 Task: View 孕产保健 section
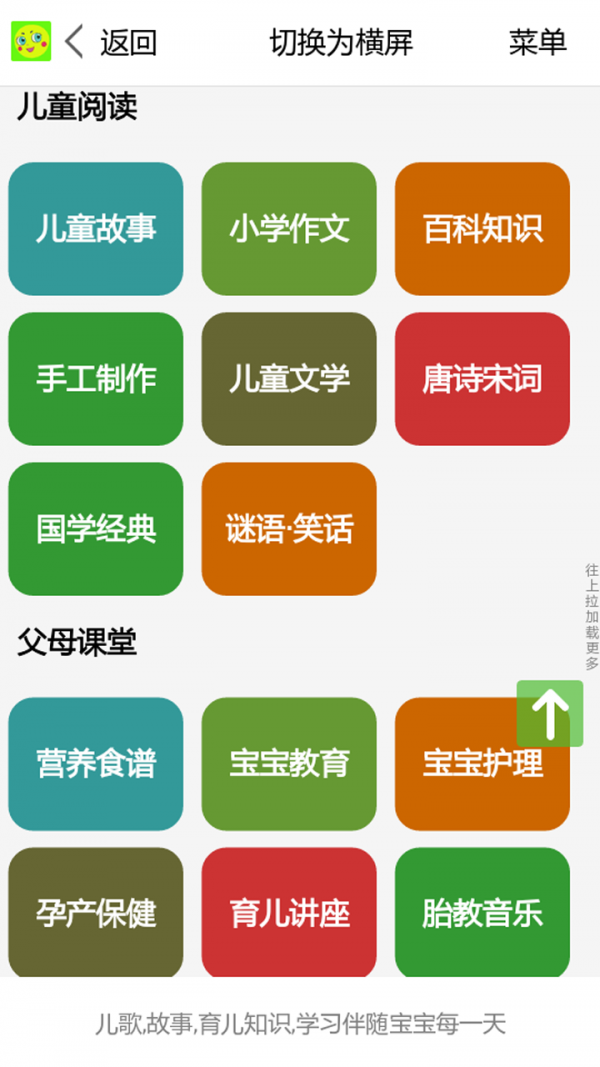click(96, 912)
